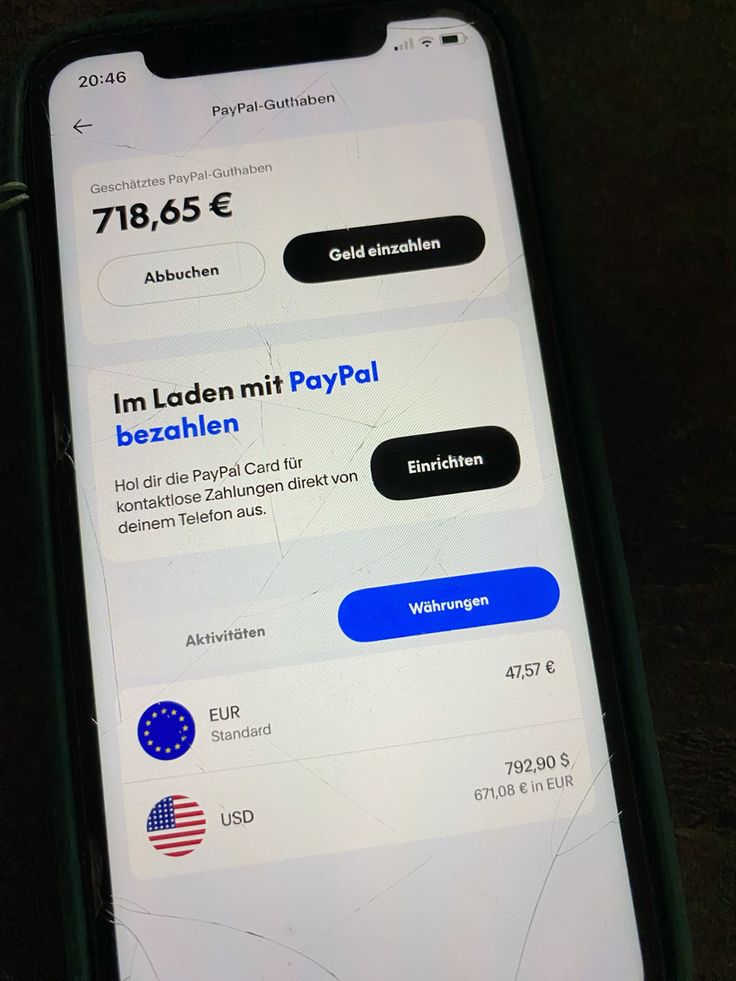The height and width of the screenshot is (981, 736).
Task: Tap the Abbuchen button
Action: 181,274
